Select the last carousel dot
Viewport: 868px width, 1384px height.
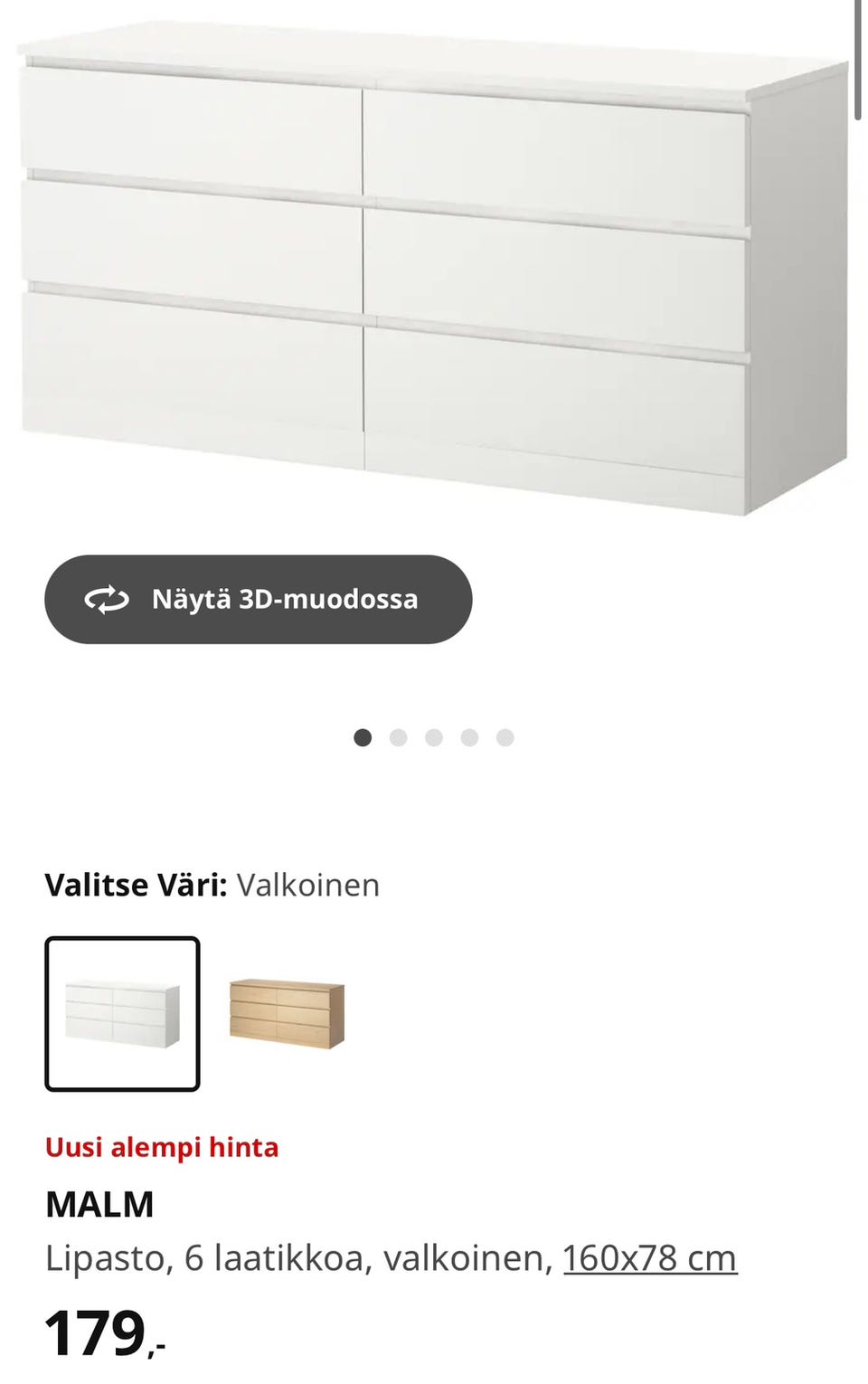(x=505, y=736)
